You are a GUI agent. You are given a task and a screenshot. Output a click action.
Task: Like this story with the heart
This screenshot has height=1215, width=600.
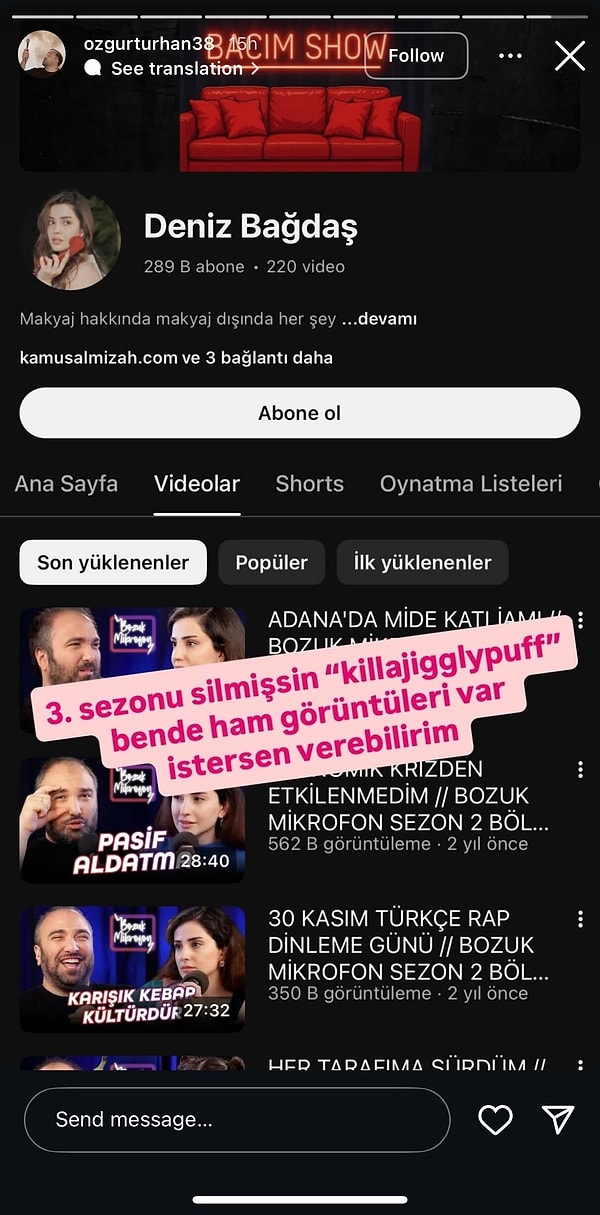point(495,1120)
